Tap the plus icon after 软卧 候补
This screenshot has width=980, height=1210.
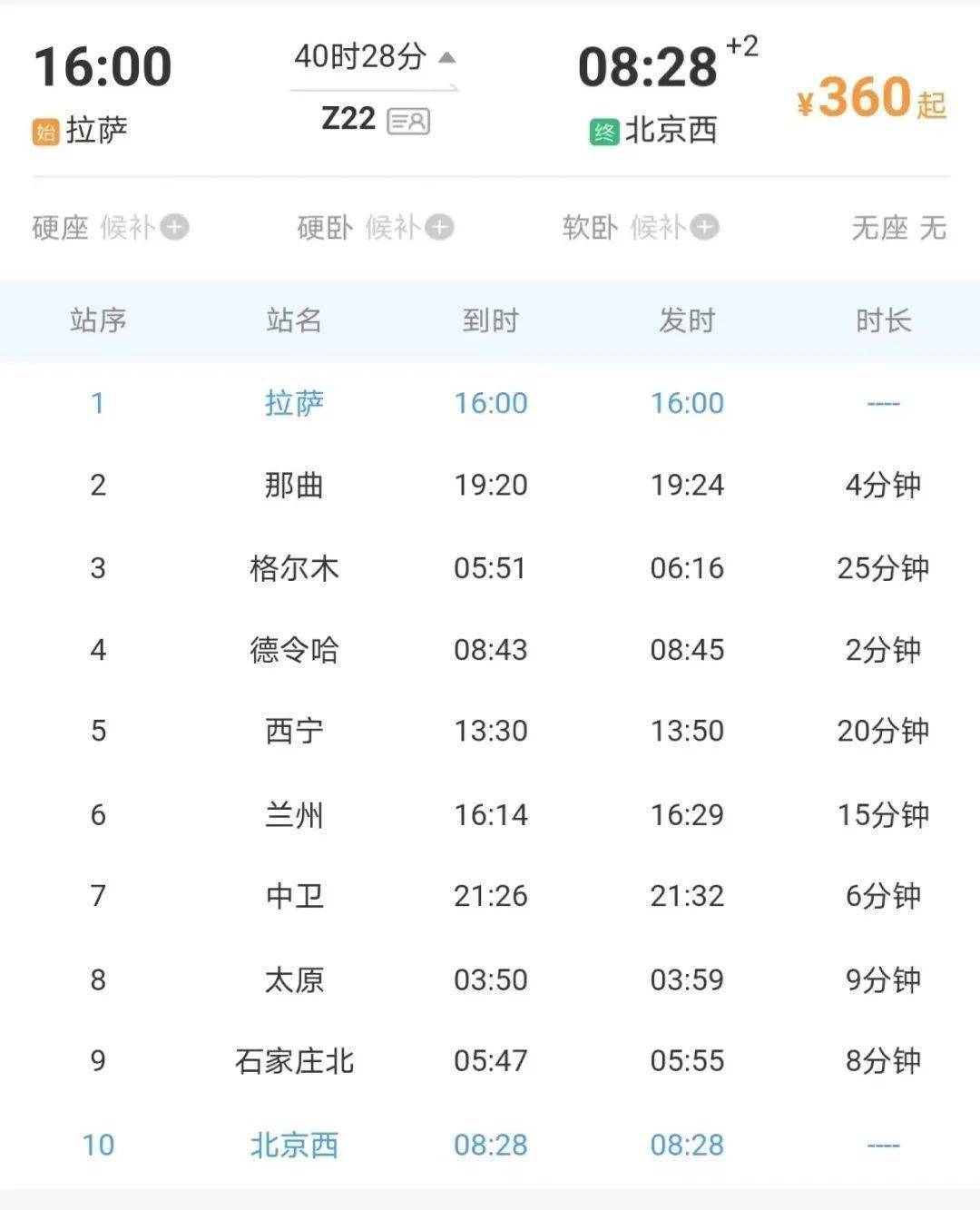pyautogui.click(x=703, y=228)
